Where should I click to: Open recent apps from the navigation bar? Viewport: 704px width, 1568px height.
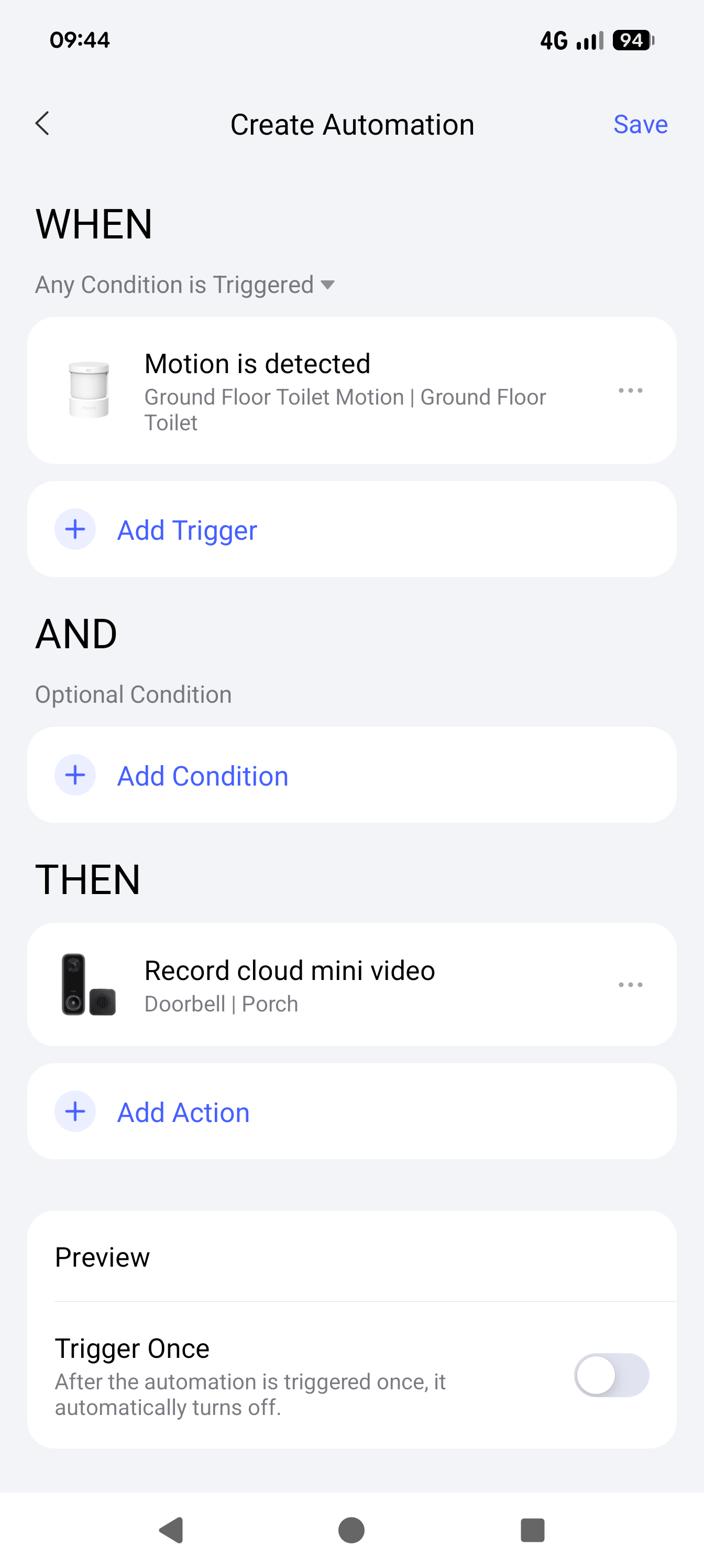(x=532, y=1530)
